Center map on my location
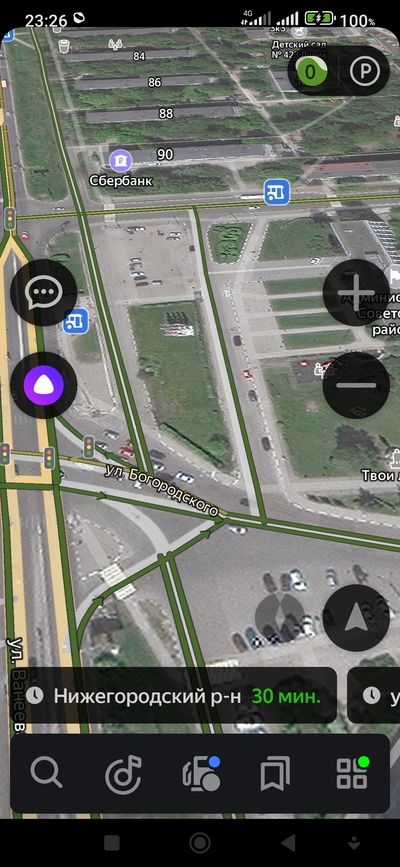The image size is (400, 867). (x=356, y=618)
